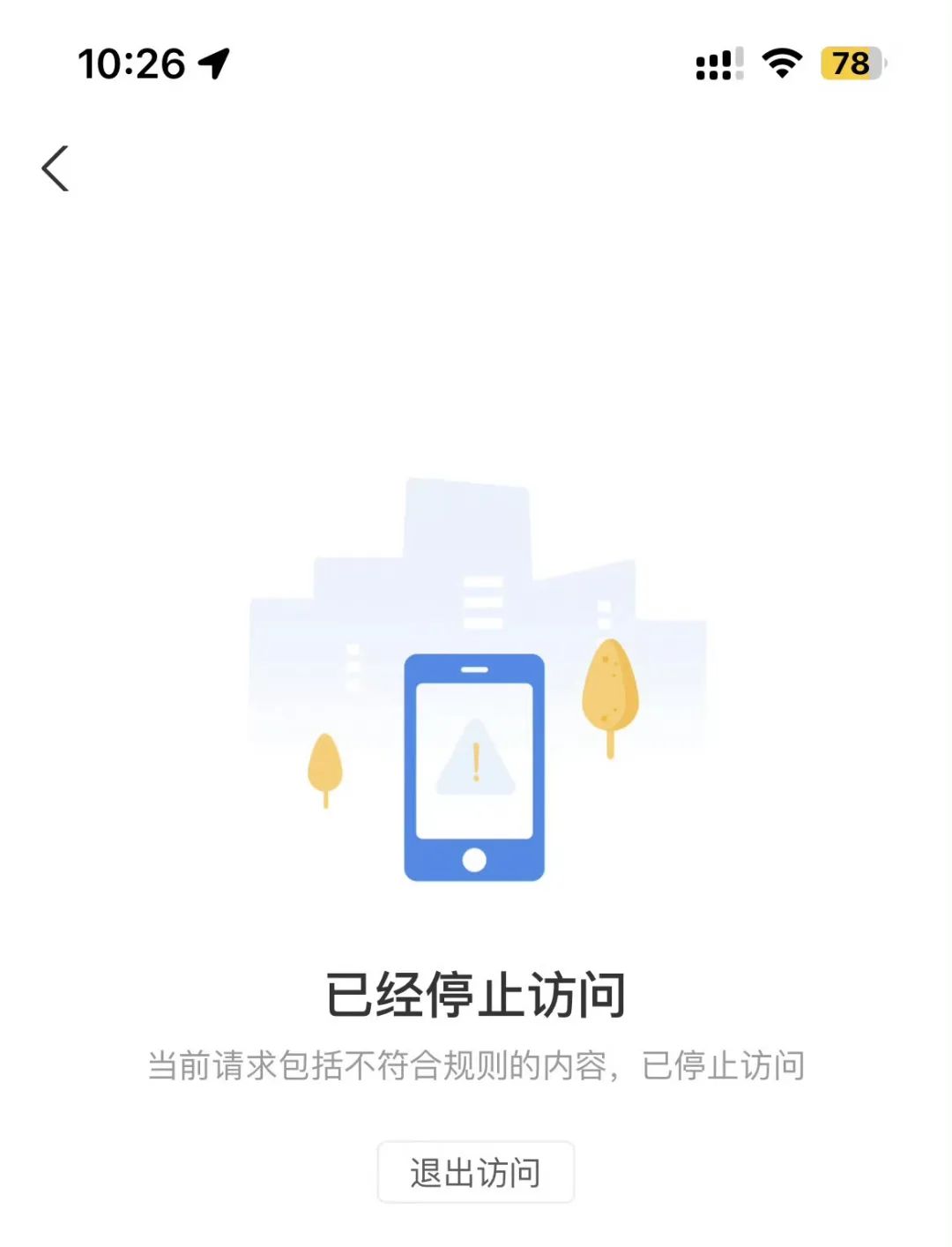Click the warning triangle on the phone illustration
Image resolution: width=952 pixels, height=1247 pixels.
[x=475, y=764]
